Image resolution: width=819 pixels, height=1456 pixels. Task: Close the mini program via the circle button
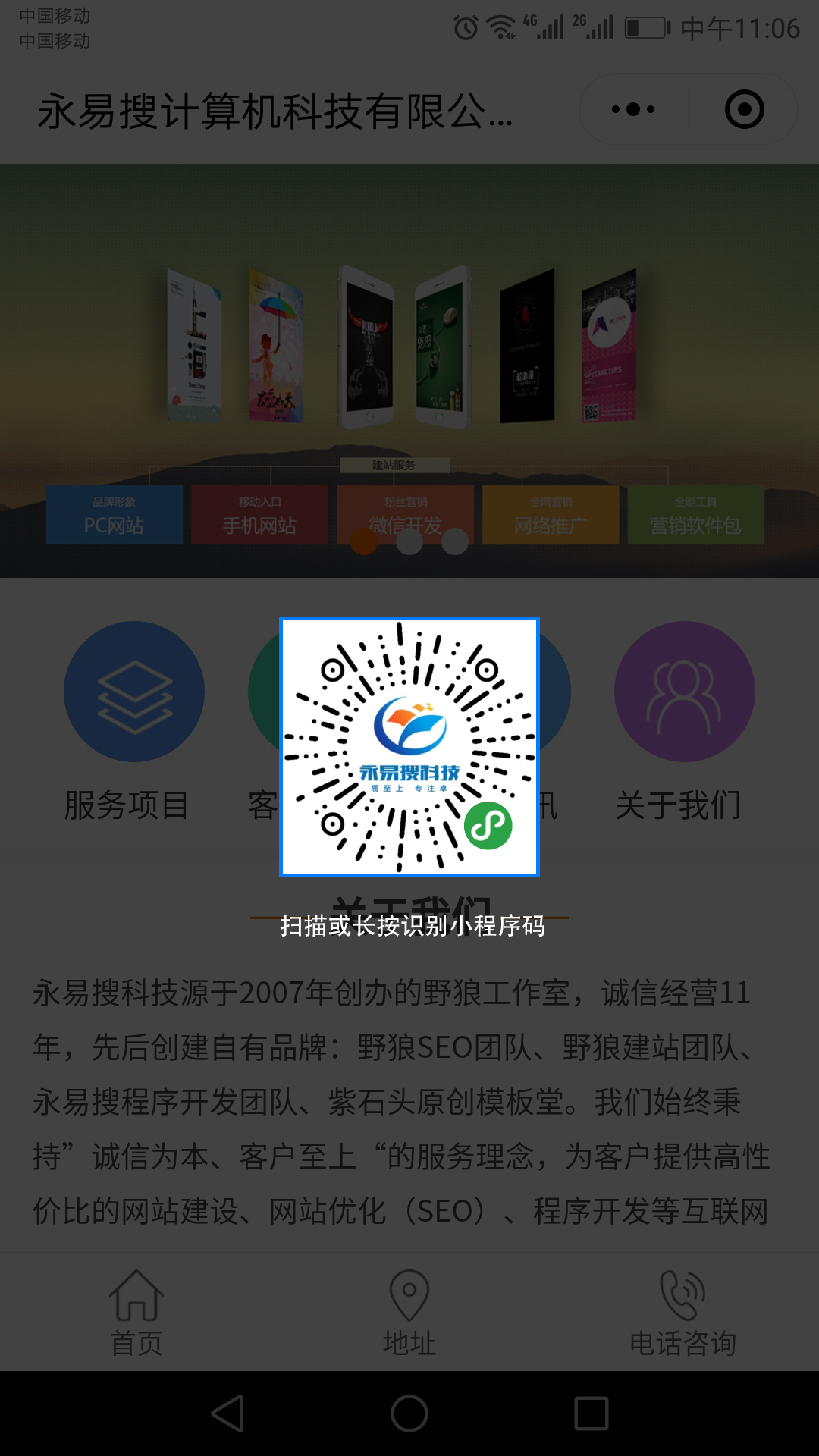click(744, 110)
